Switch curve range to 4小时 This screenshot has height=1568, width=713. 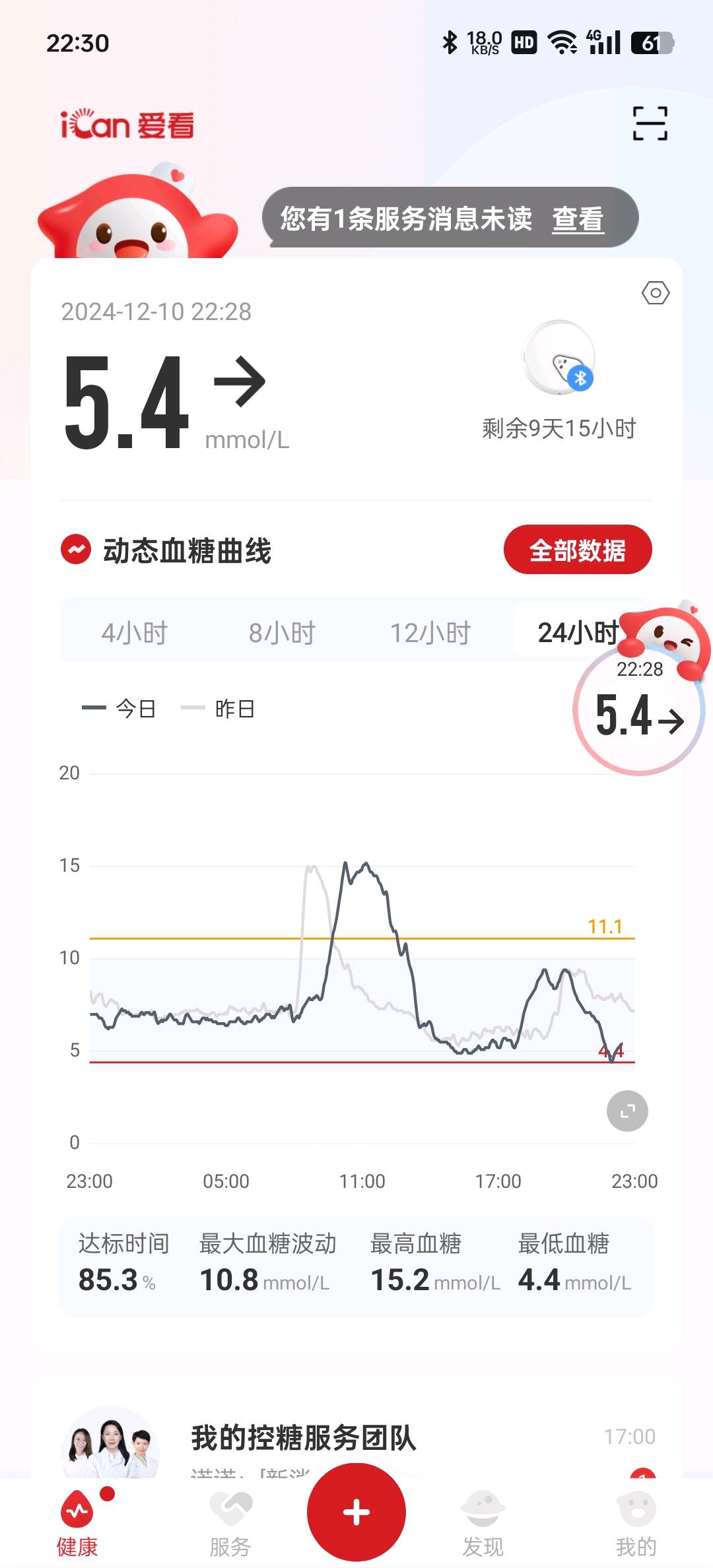pyautogui.click(x=134, y=632)
